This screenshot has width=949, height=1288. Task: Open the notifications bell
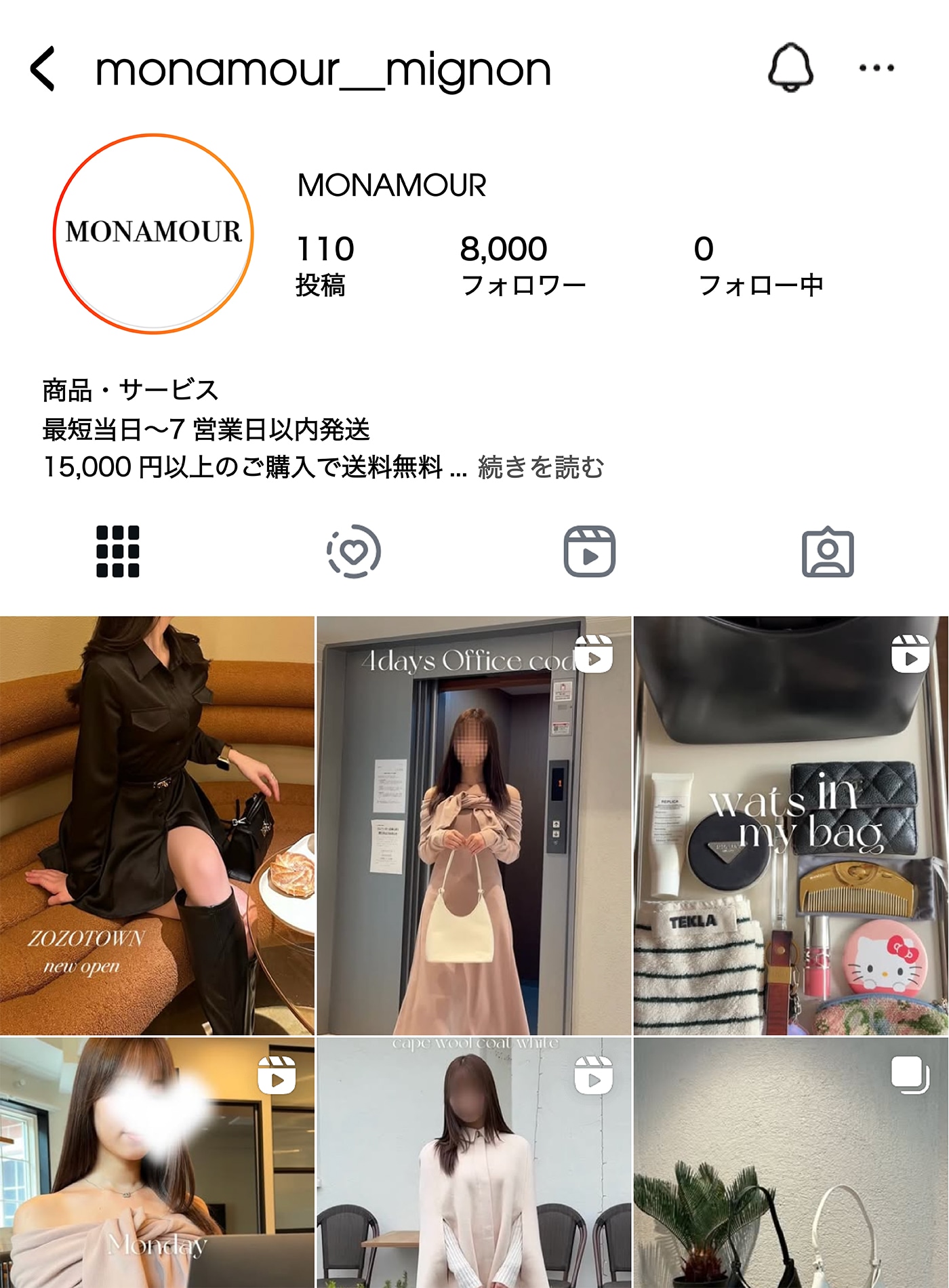pyautogui.click(x=790, y=68)
